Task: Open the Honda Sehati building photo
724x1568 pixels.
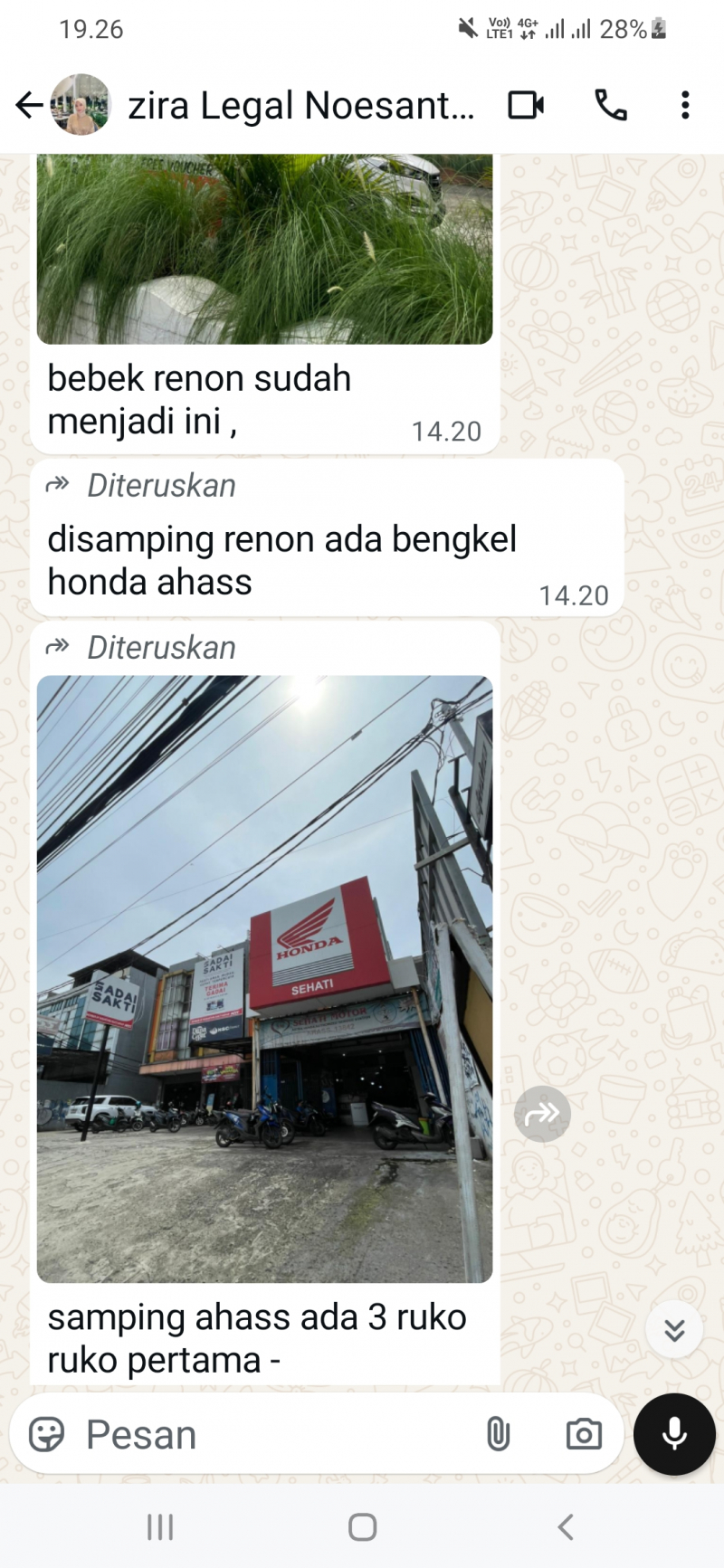Action: coord(264,977)
